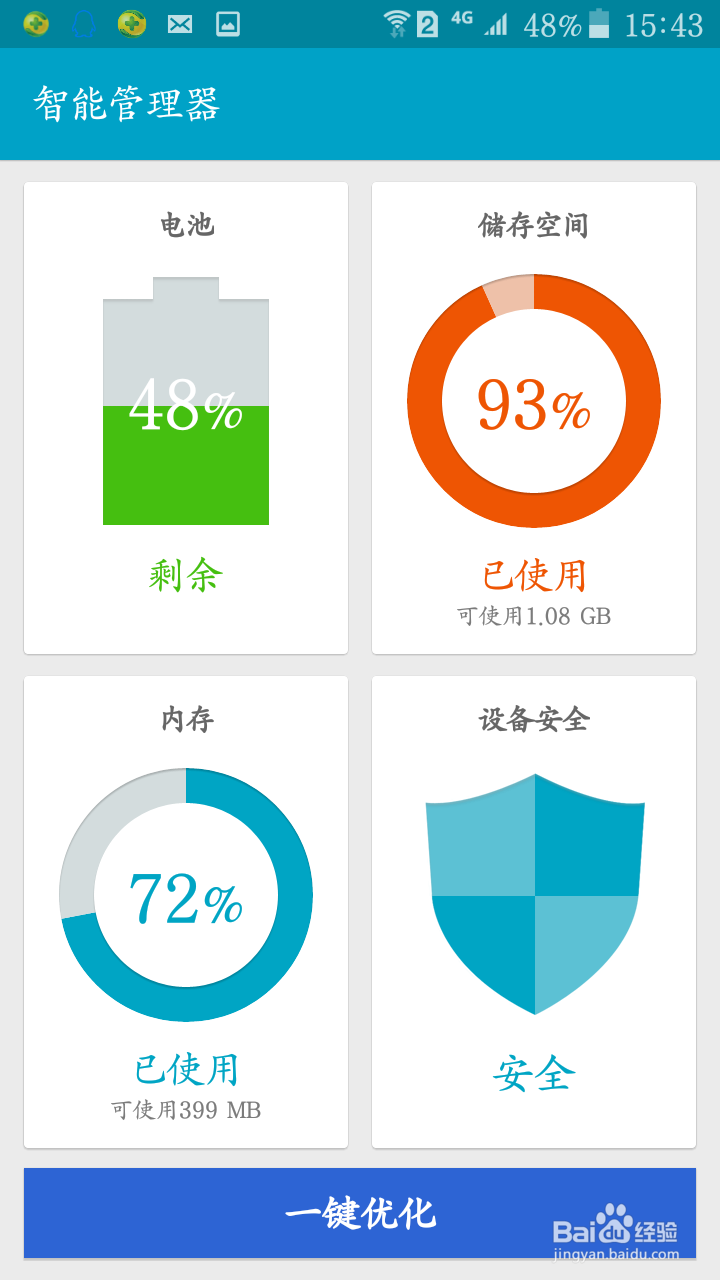Tap the orange 93% storage progress ring
The image size is (720, 1280).
(534, 400)
